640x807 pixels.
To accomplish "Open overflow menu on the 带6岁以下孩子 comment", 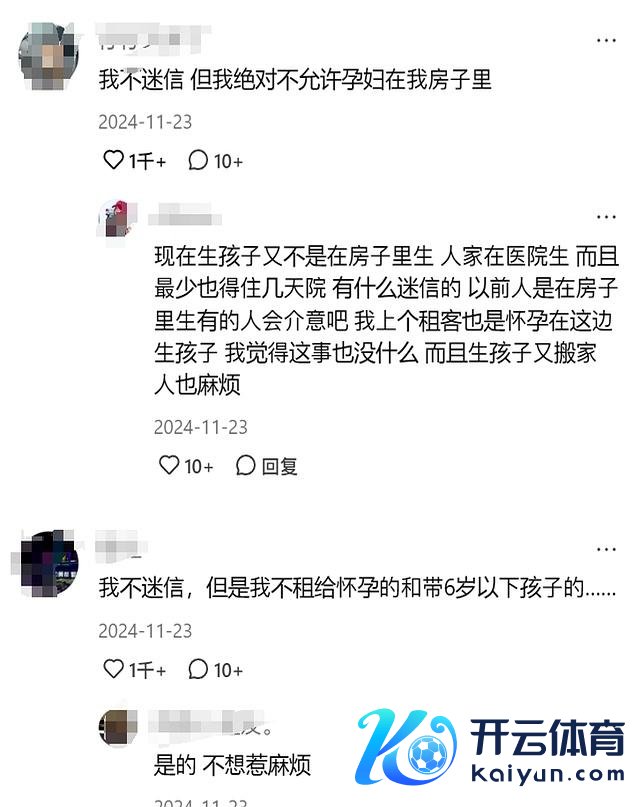I will (606, 549).
